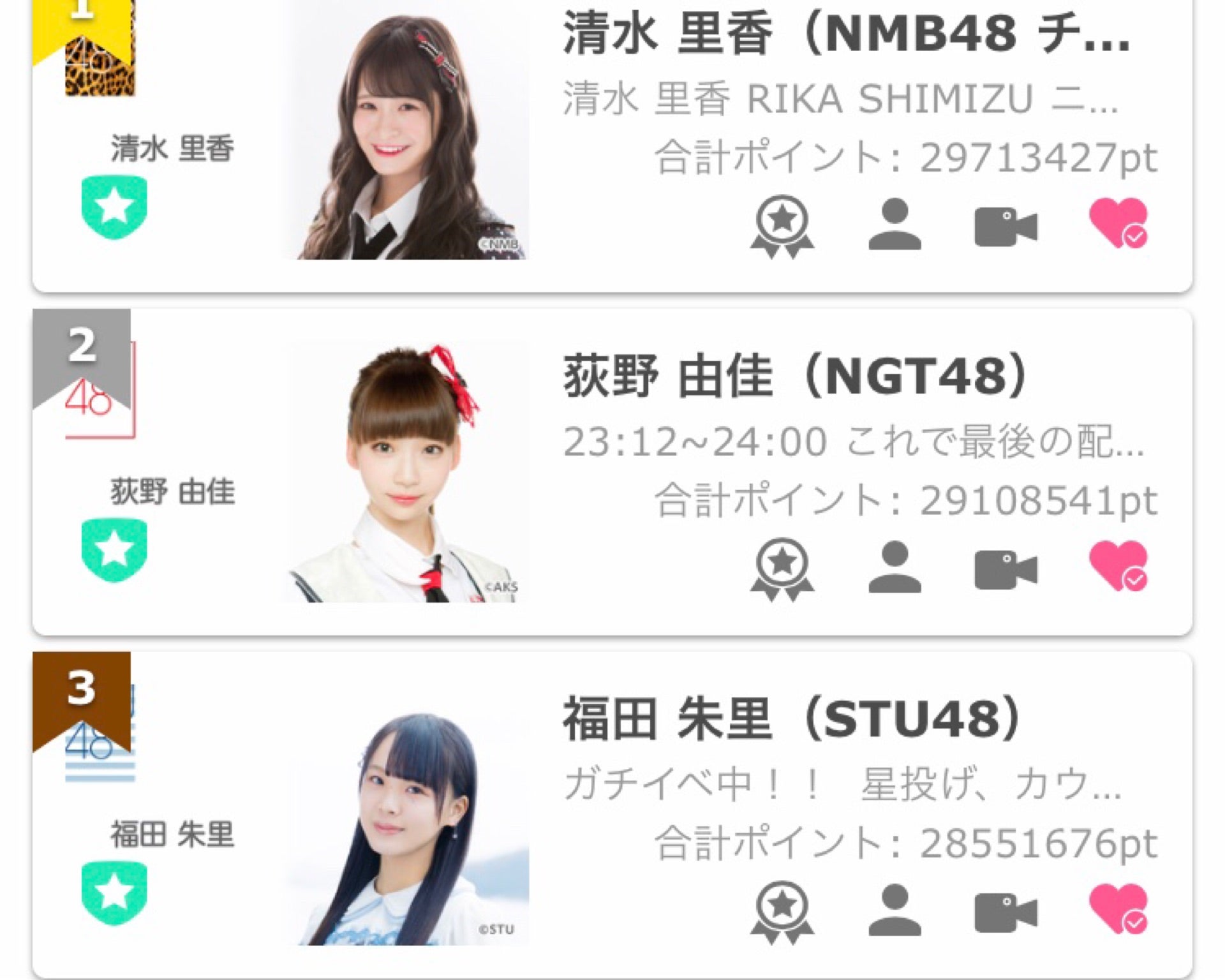Open the profile icon for 清水 里香

click(x=895, y=224)
